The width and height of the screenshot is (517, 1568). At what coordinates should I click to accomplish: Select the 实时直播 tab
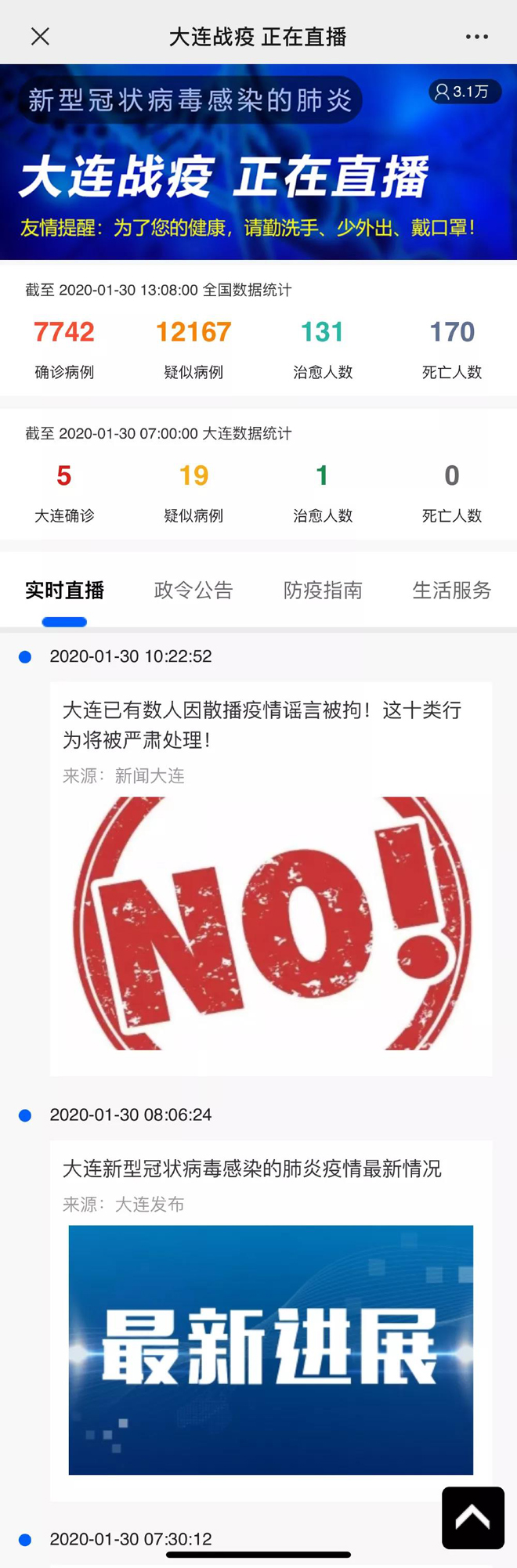pyautogui.click(x=64, y=590)
